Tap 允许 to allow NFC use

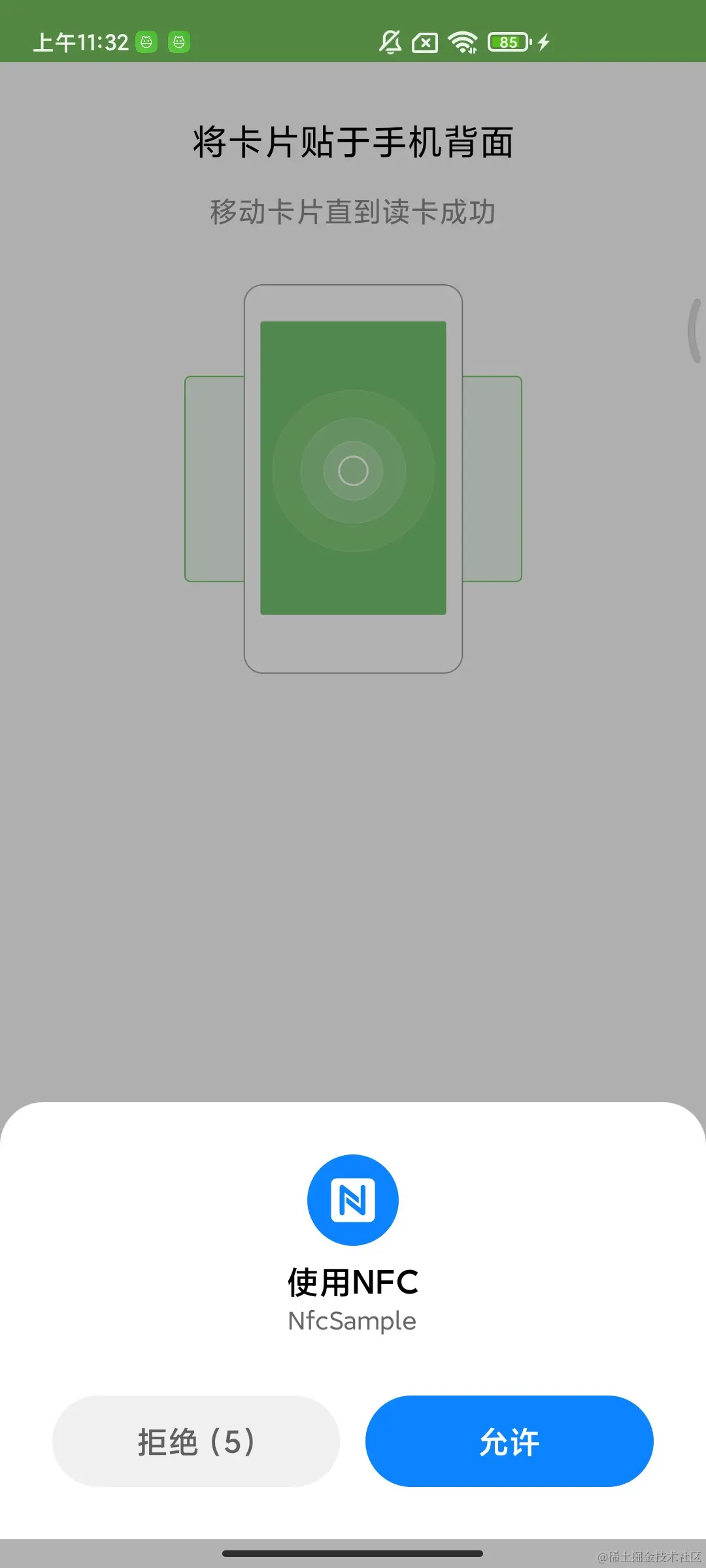tap(509, 1441)
